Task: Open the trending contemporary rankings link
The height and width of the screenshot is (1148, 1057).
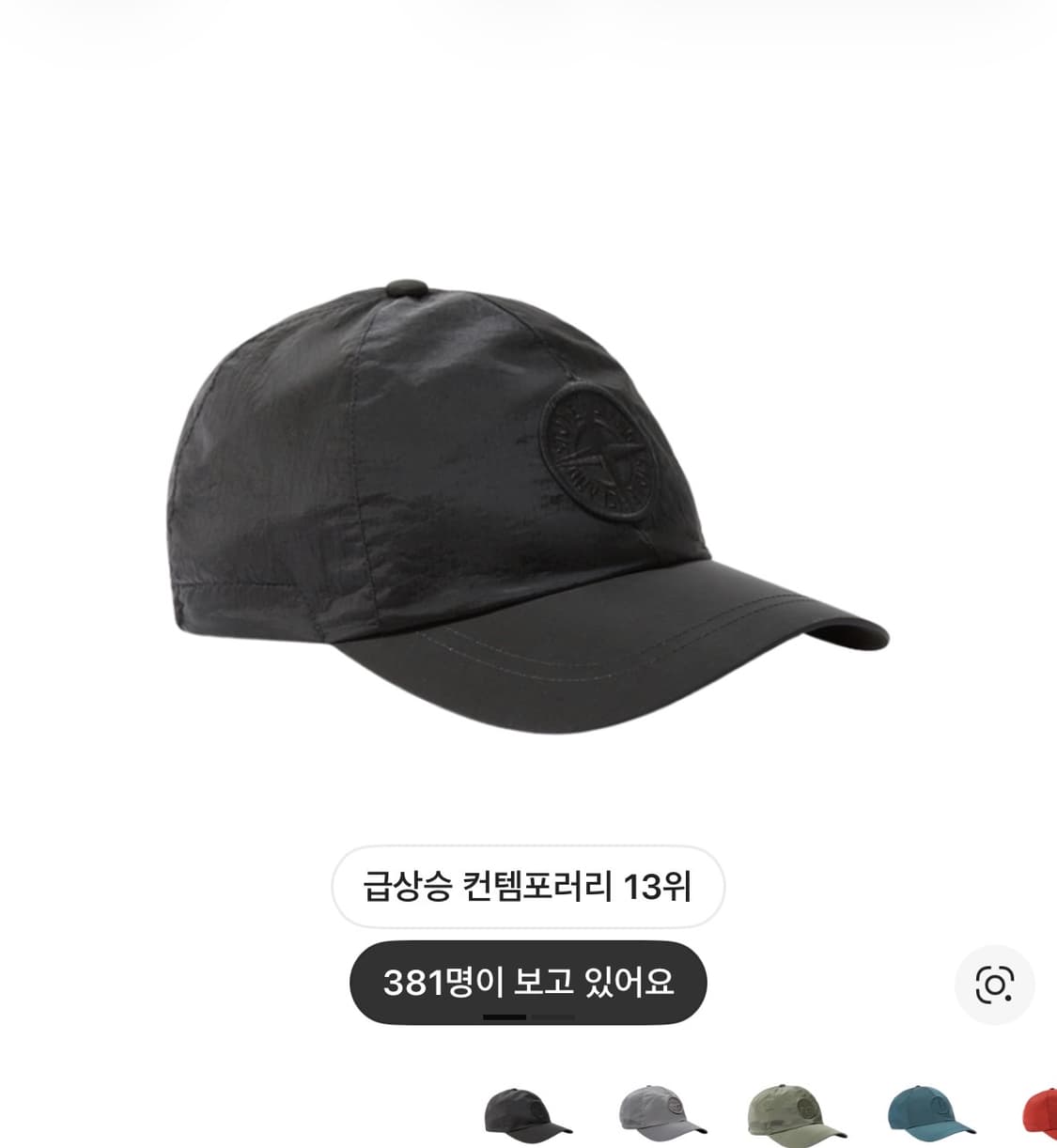Action: [527, 884]
